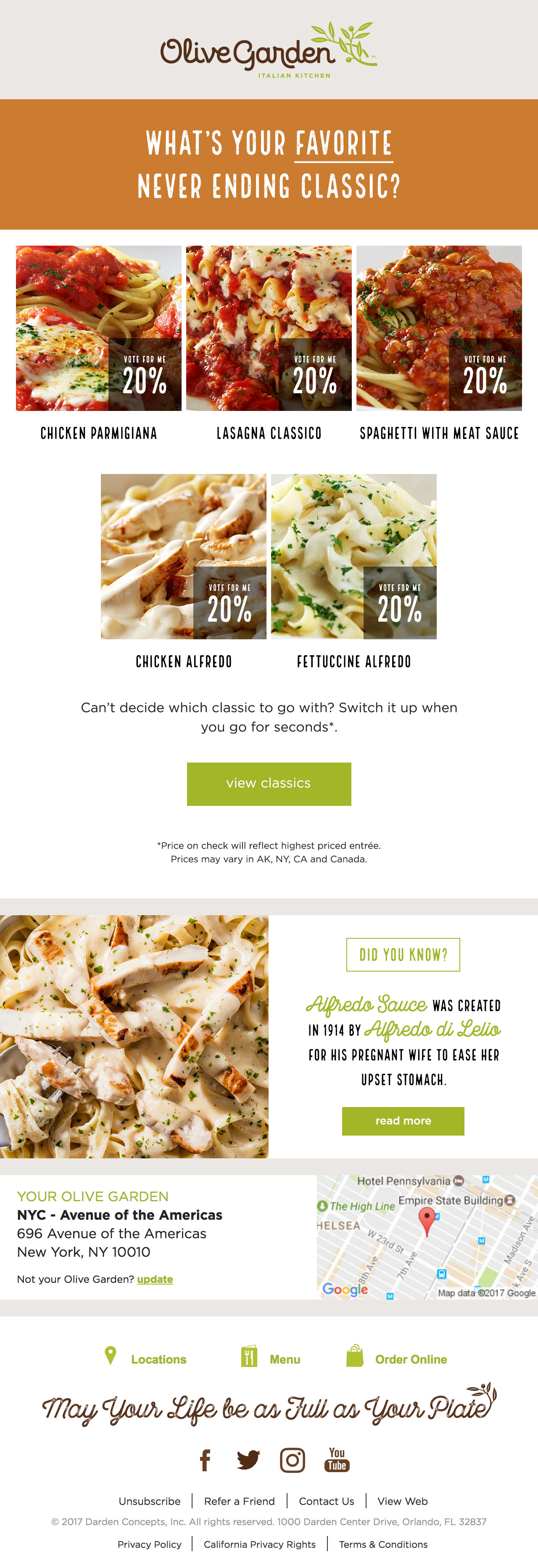Tap the view classics button

pyautogui.click(x=269, y=784)
